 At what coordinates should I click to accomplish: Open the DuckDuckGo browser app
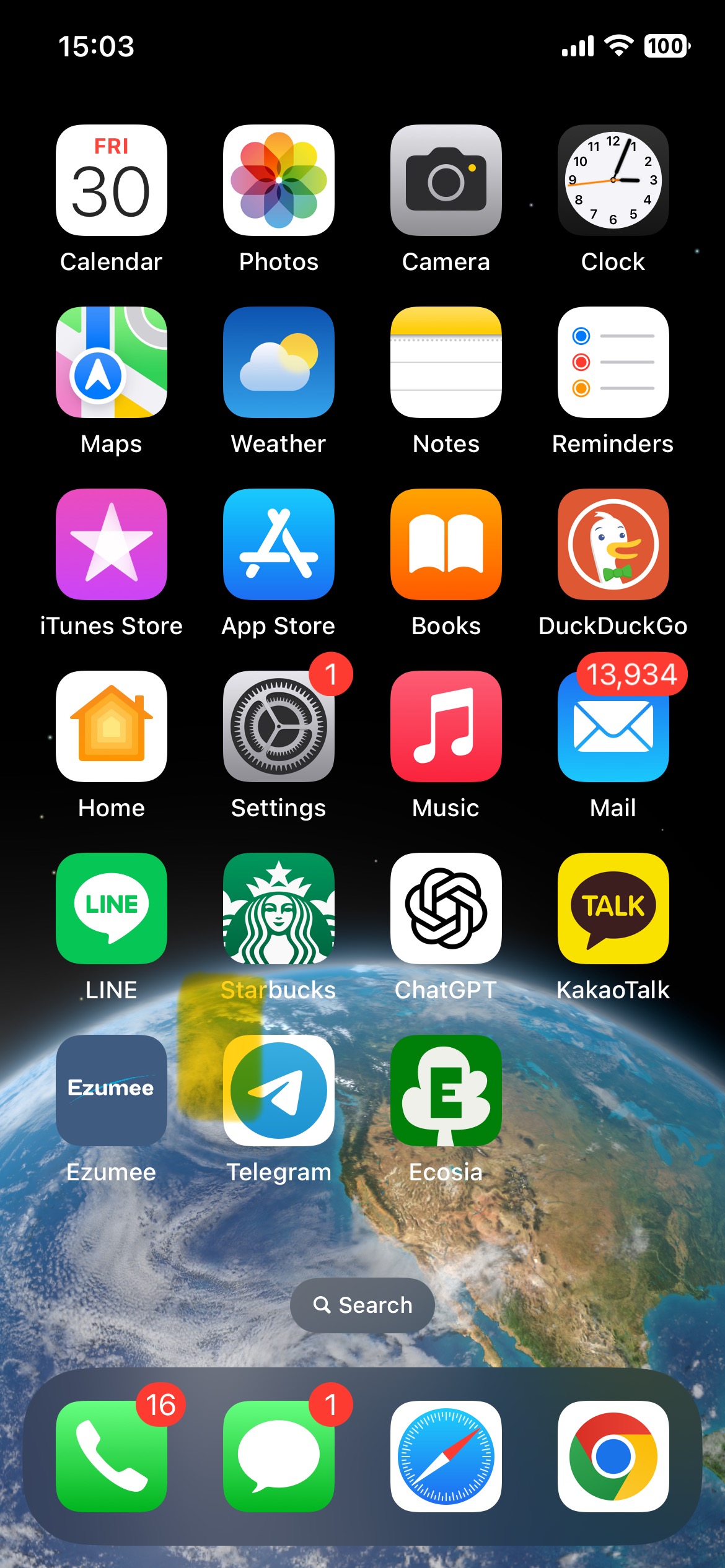[613, 545]
